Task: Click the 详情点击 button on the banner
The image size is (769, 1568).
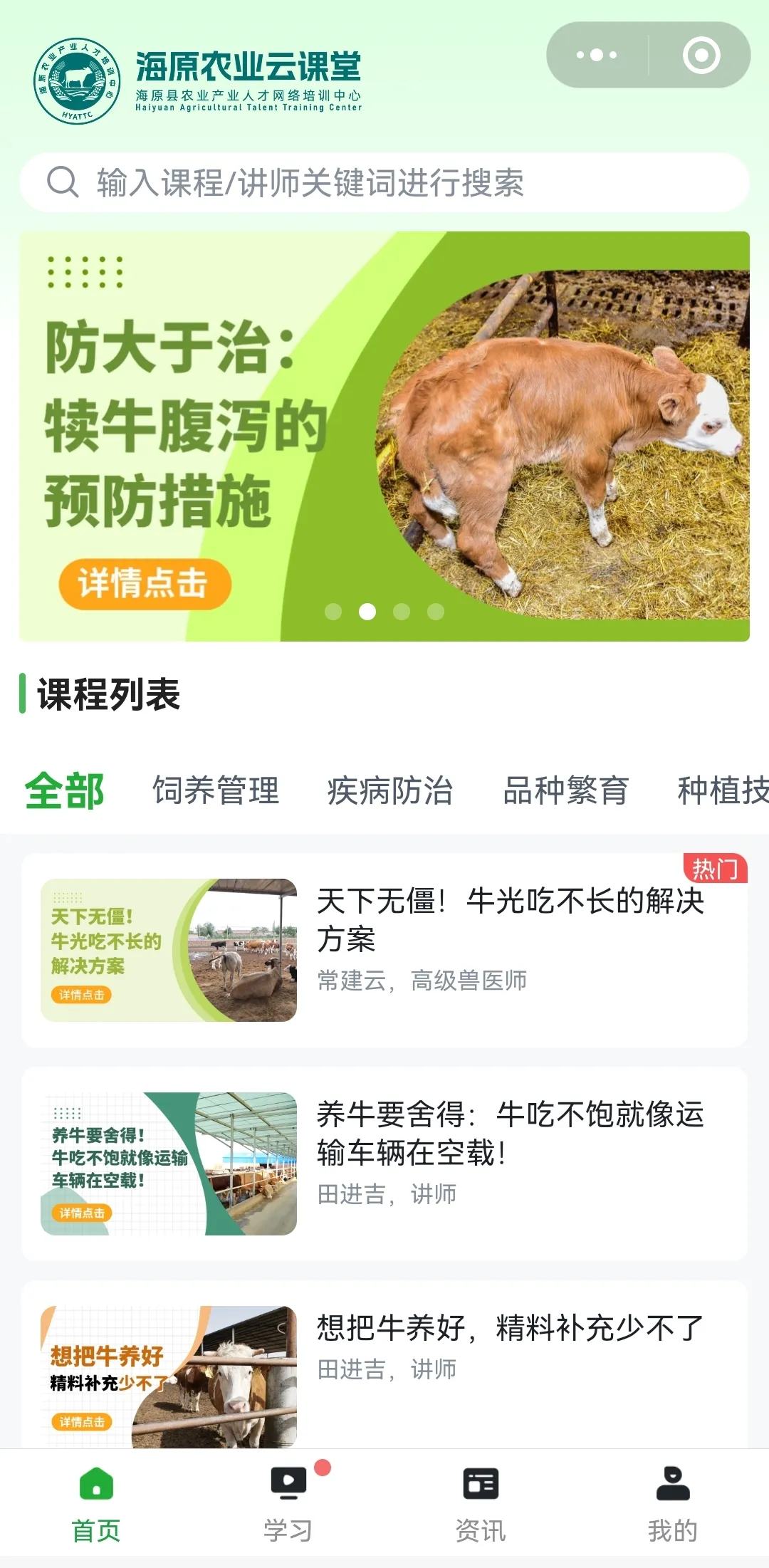Action: pyautogui.click(x=145, y=582)
